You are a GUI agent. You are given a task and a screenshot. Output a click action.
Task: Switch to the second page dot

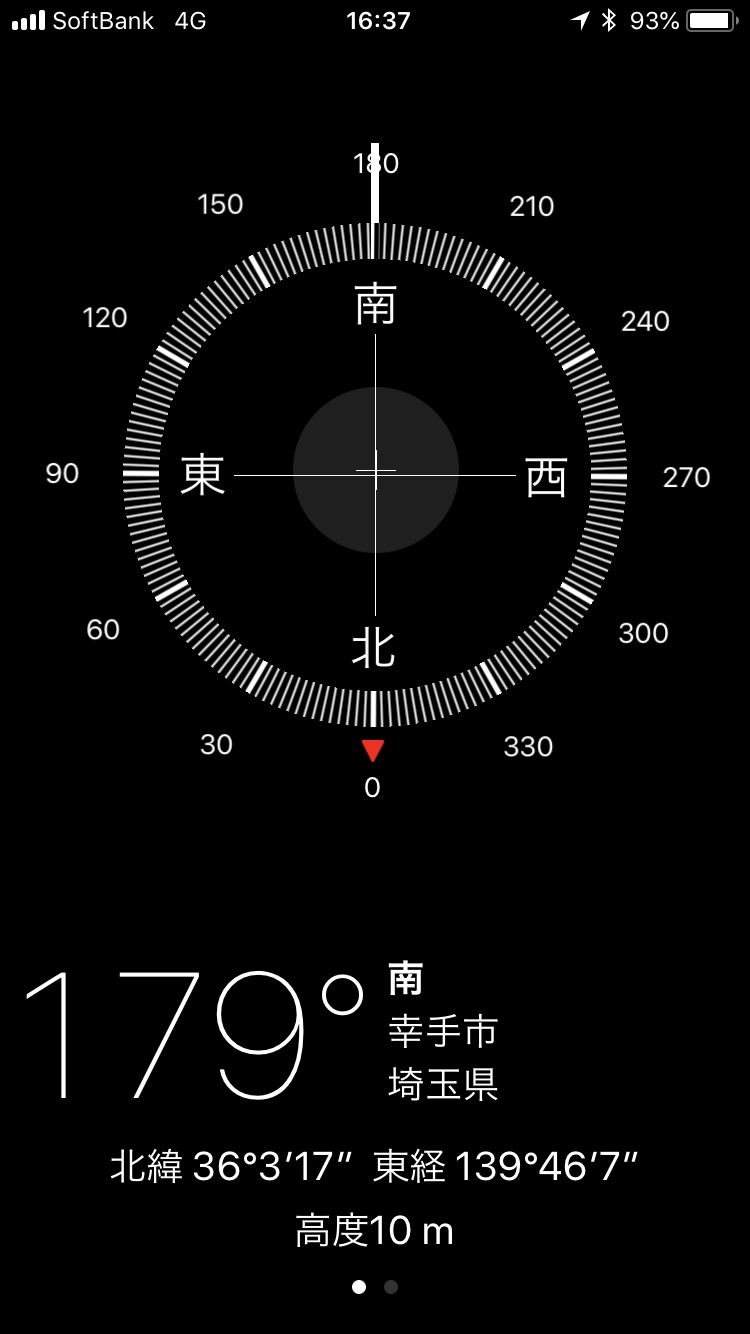(391, 1287)
